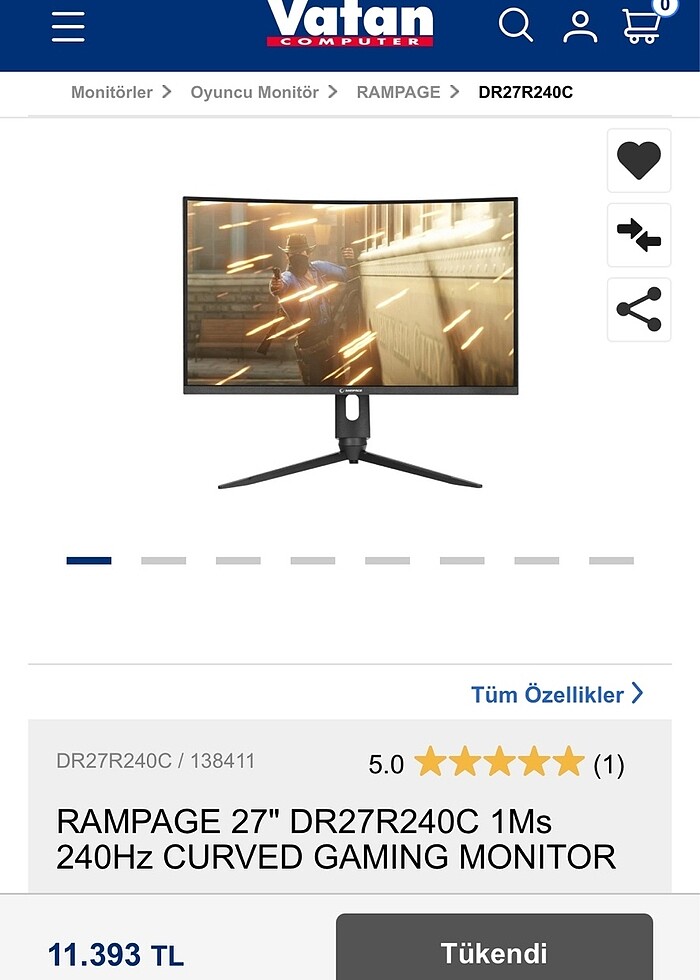
Task: Go to RAMPAGE breadcrumb
Action: (x=398, y=92)
